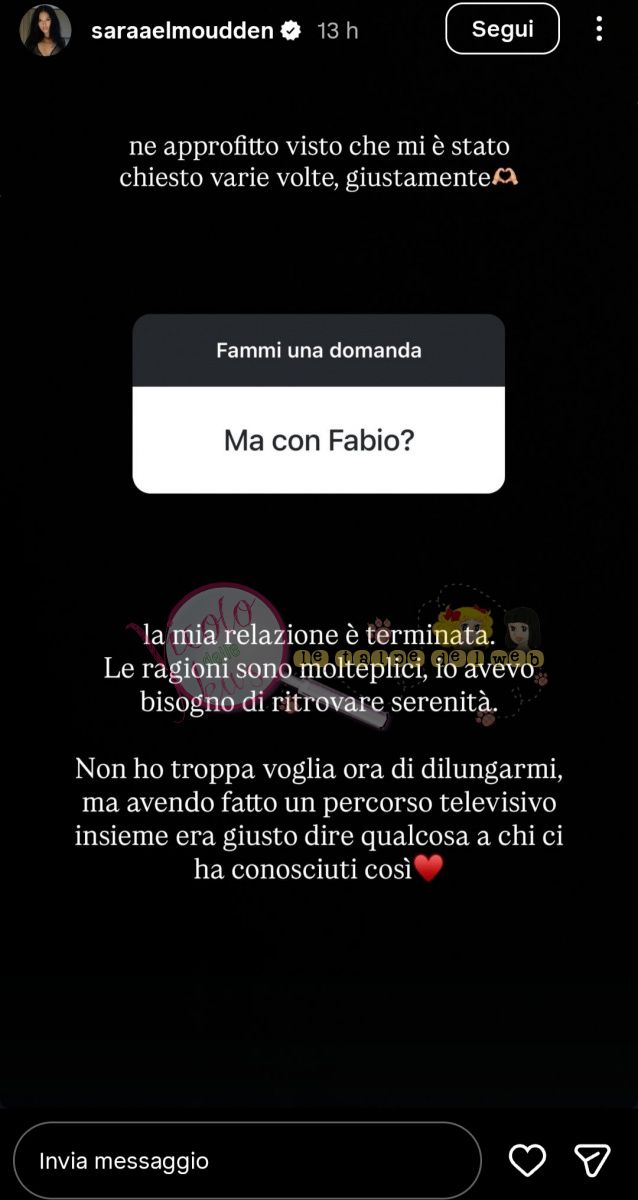Open the three-dot overflow menu

[598, 30]
